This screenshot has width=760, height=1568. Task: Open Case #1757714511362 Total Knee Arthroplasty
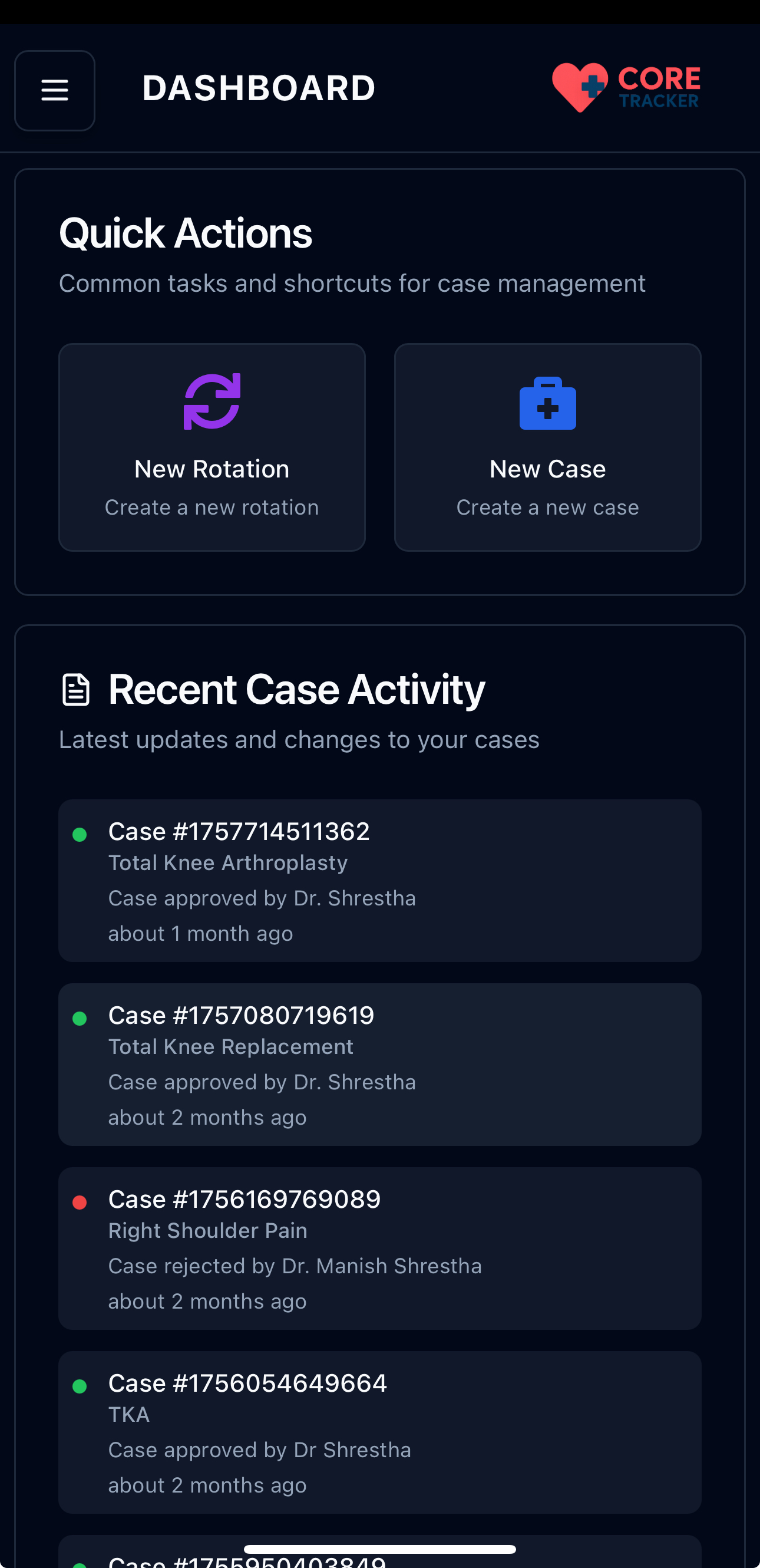(x=379, y=880)
